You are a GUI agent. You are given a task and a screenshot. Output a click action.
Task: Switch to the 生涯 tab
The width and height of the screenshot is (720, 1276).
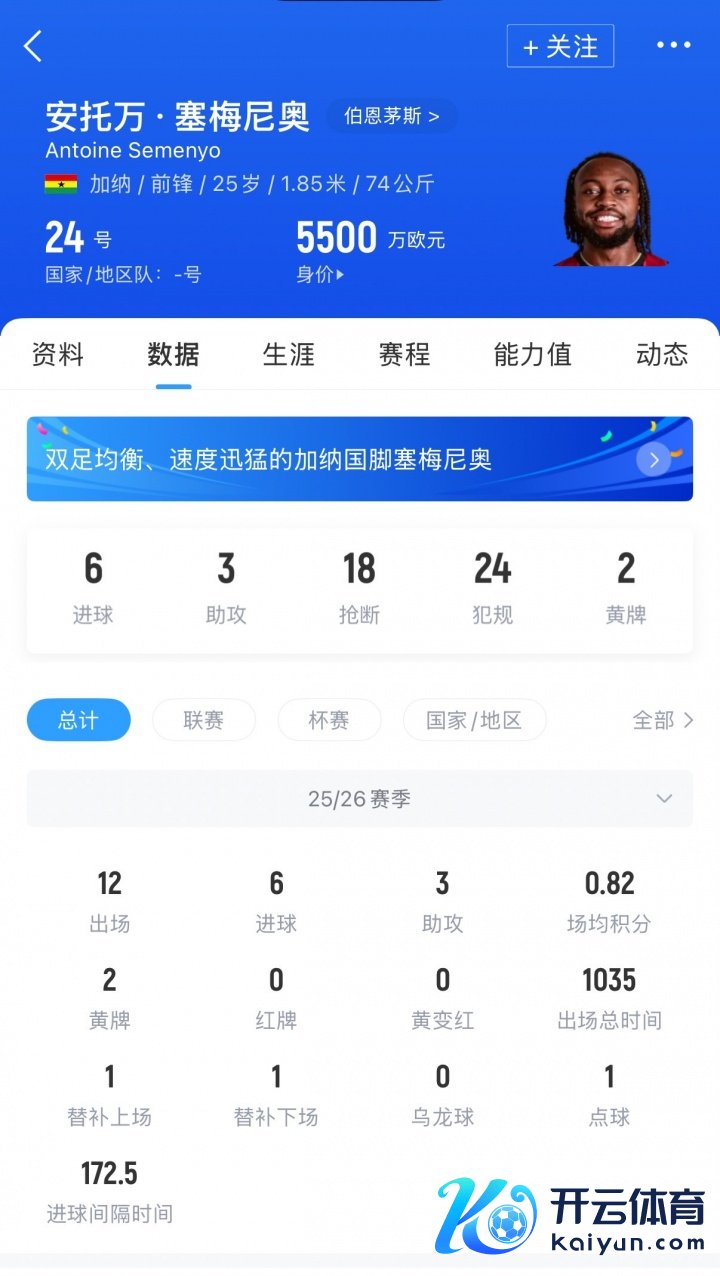click(288, 354)
